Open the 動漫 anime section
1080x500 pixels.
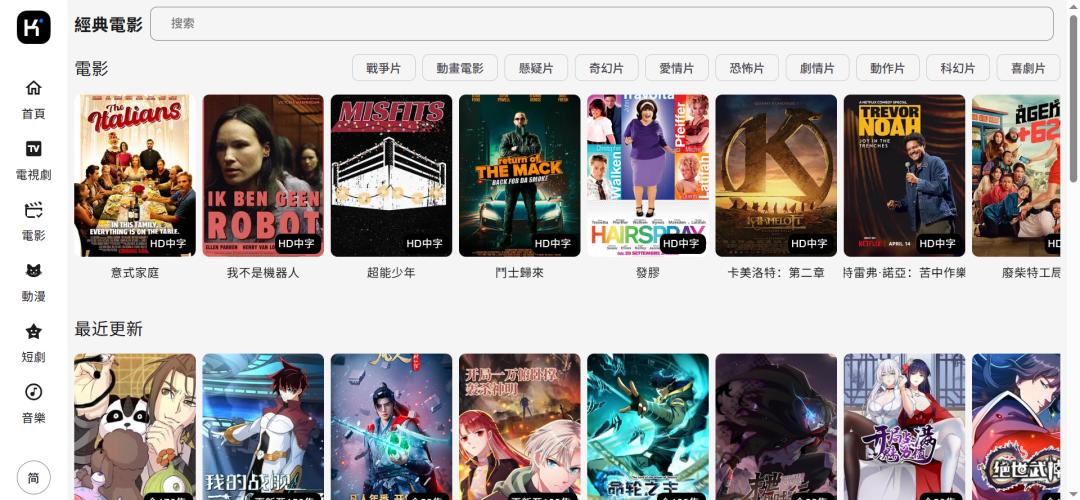pyautogui.click(x=33, y=281)
